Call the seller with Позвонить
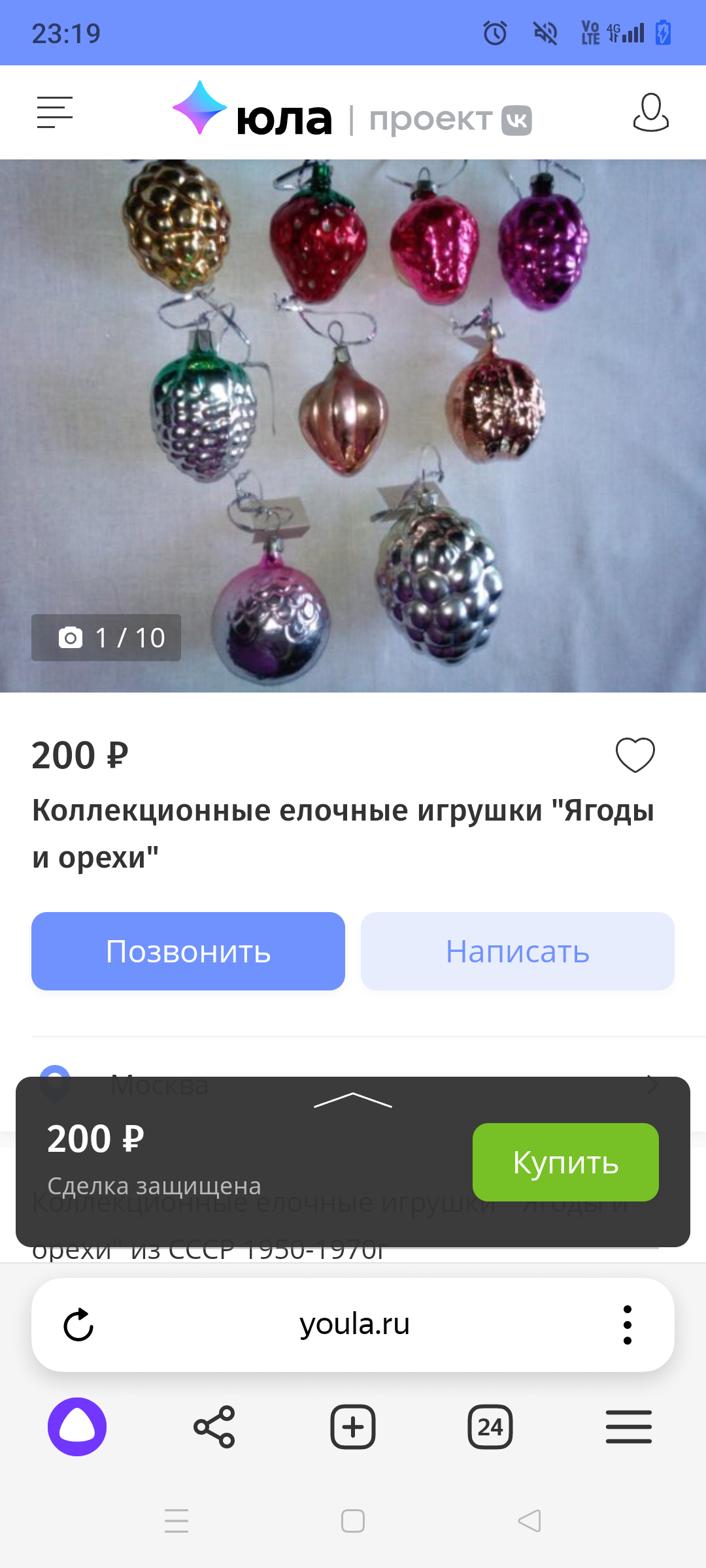Image resolution: width=706 pixels, height=1568 pixels. 188,951
